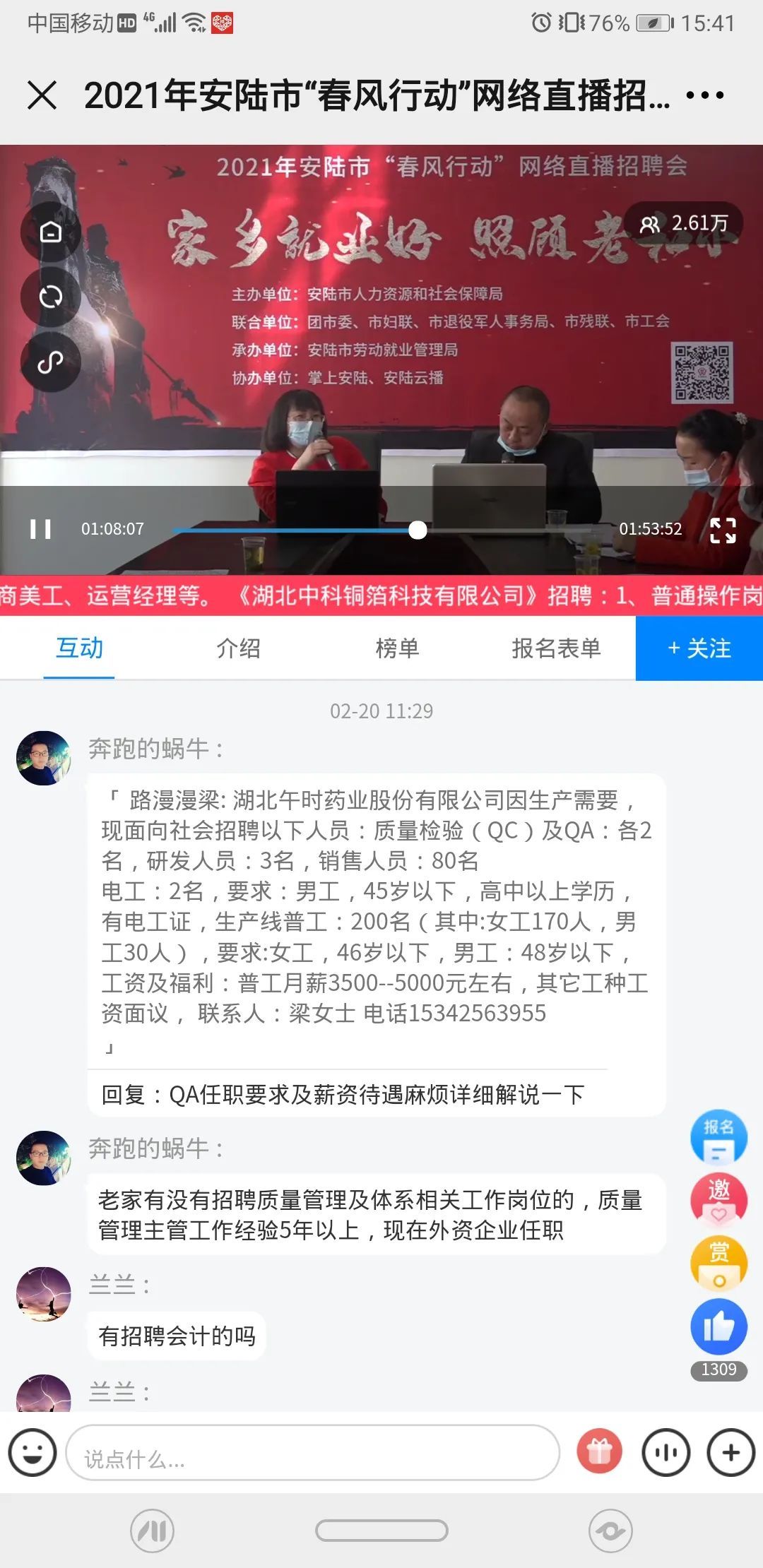Open the three-dot overflow menu
The image size is (763, 1568).
click(x=705, y=95)
